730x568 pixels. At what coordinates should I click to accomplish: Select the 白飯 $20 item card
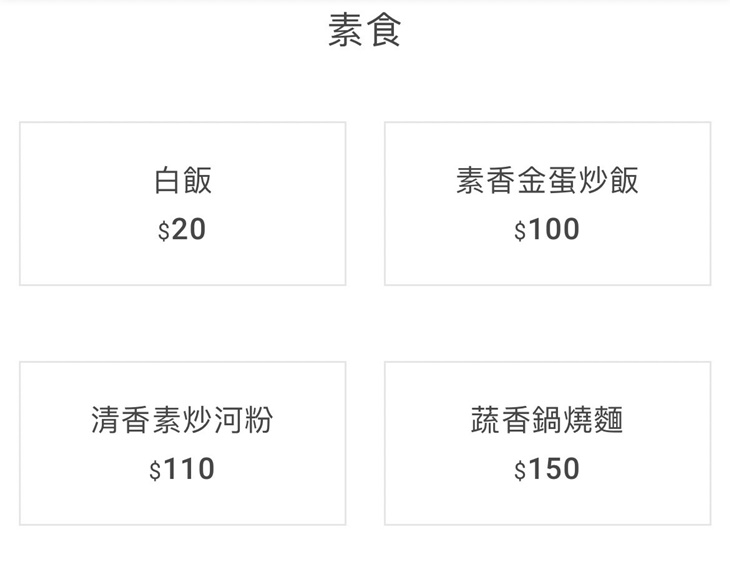coord(182,204)
